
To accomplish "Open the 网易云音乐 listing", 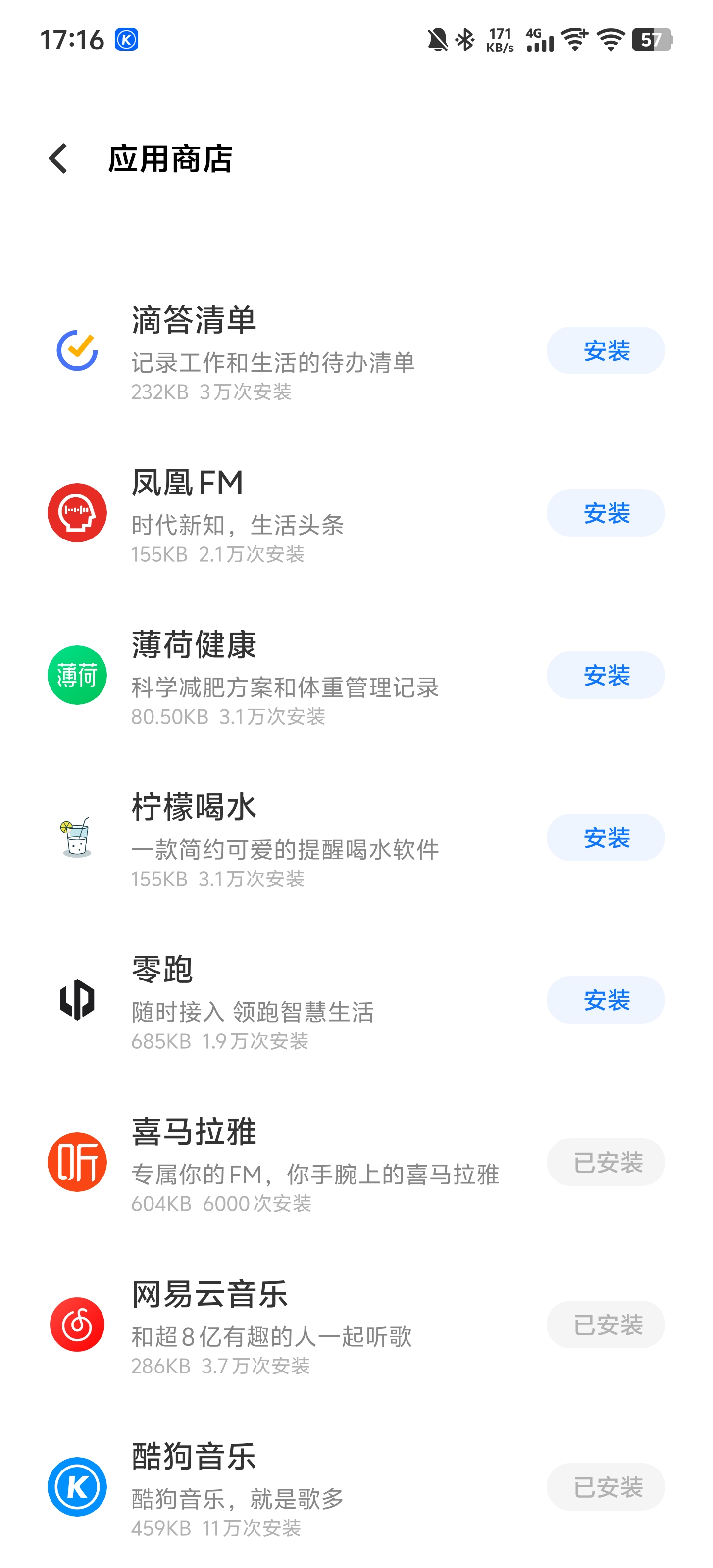I will pos(356,1324).
